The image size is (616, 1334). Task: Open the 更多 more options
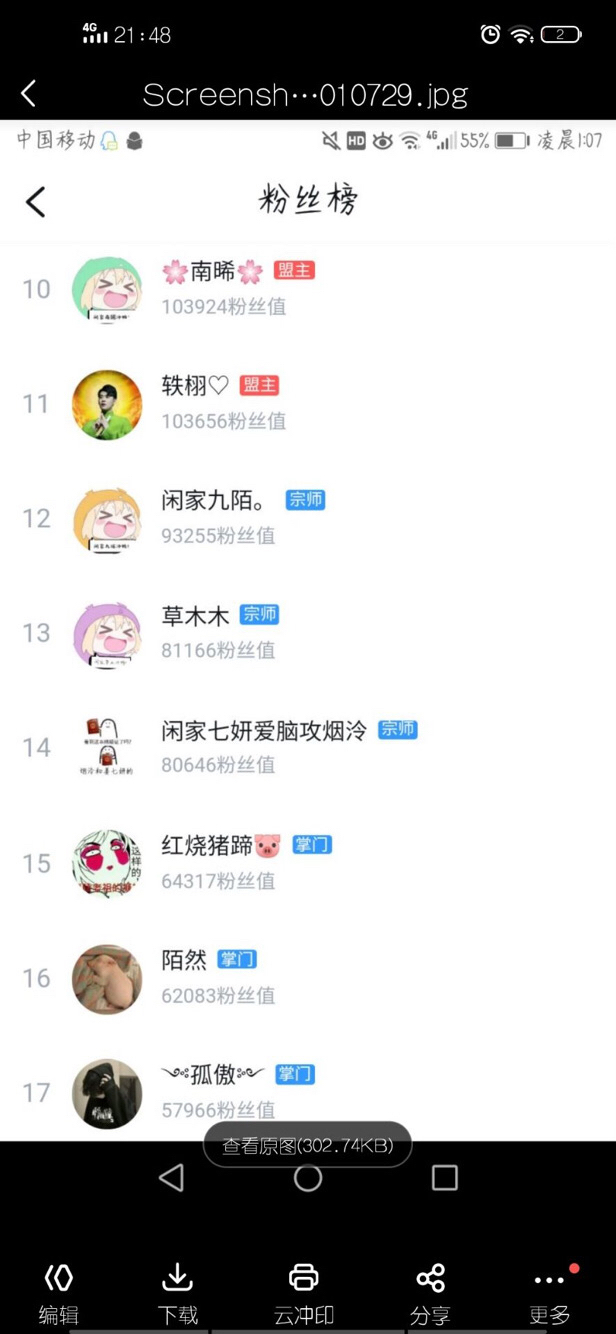(549, 1290)
